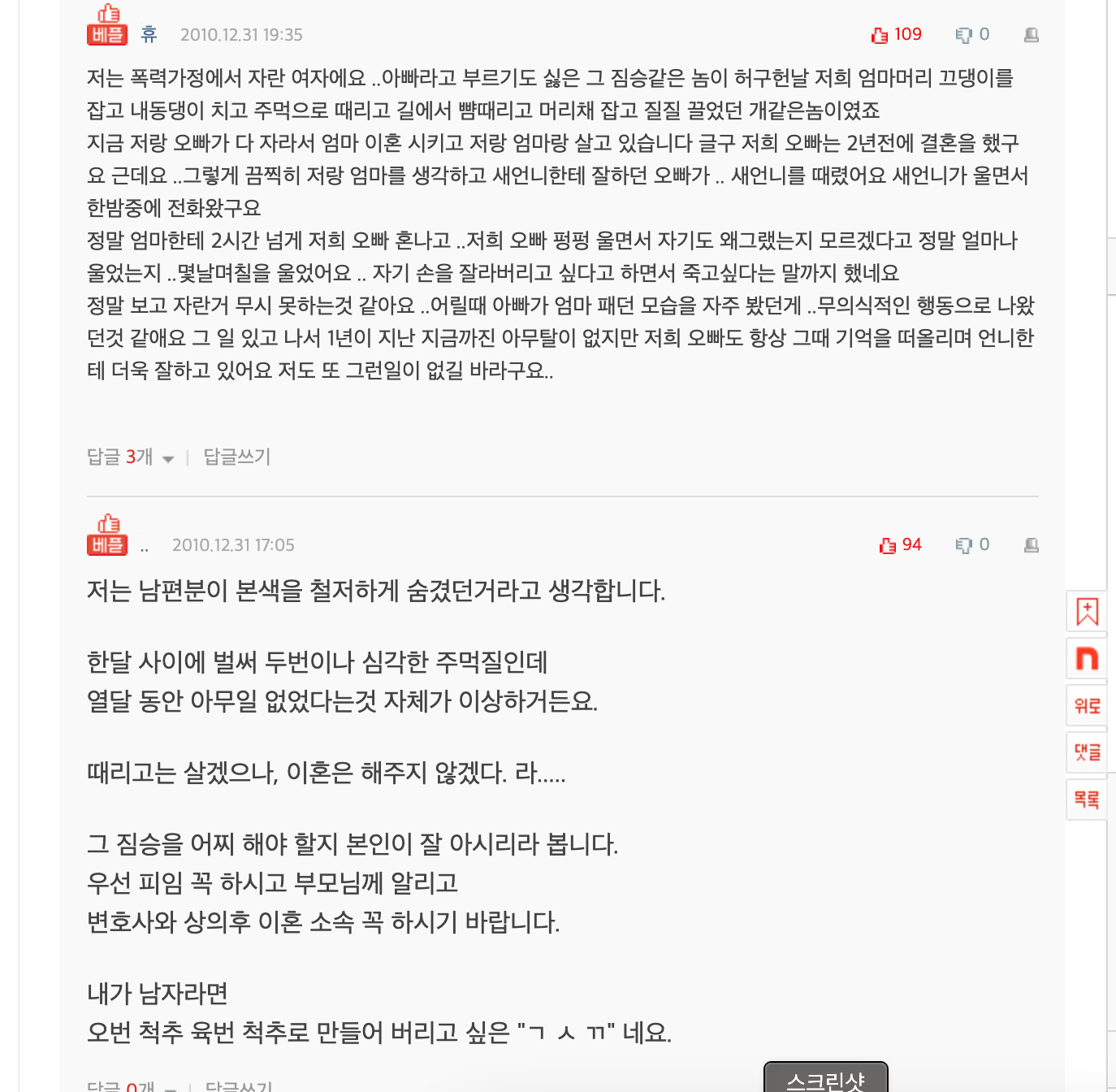This screenshot has height=1092, width=1116.
Task: Jump to top with the 위로 button
Action: pyautogui.click(x=1087, y=705)
